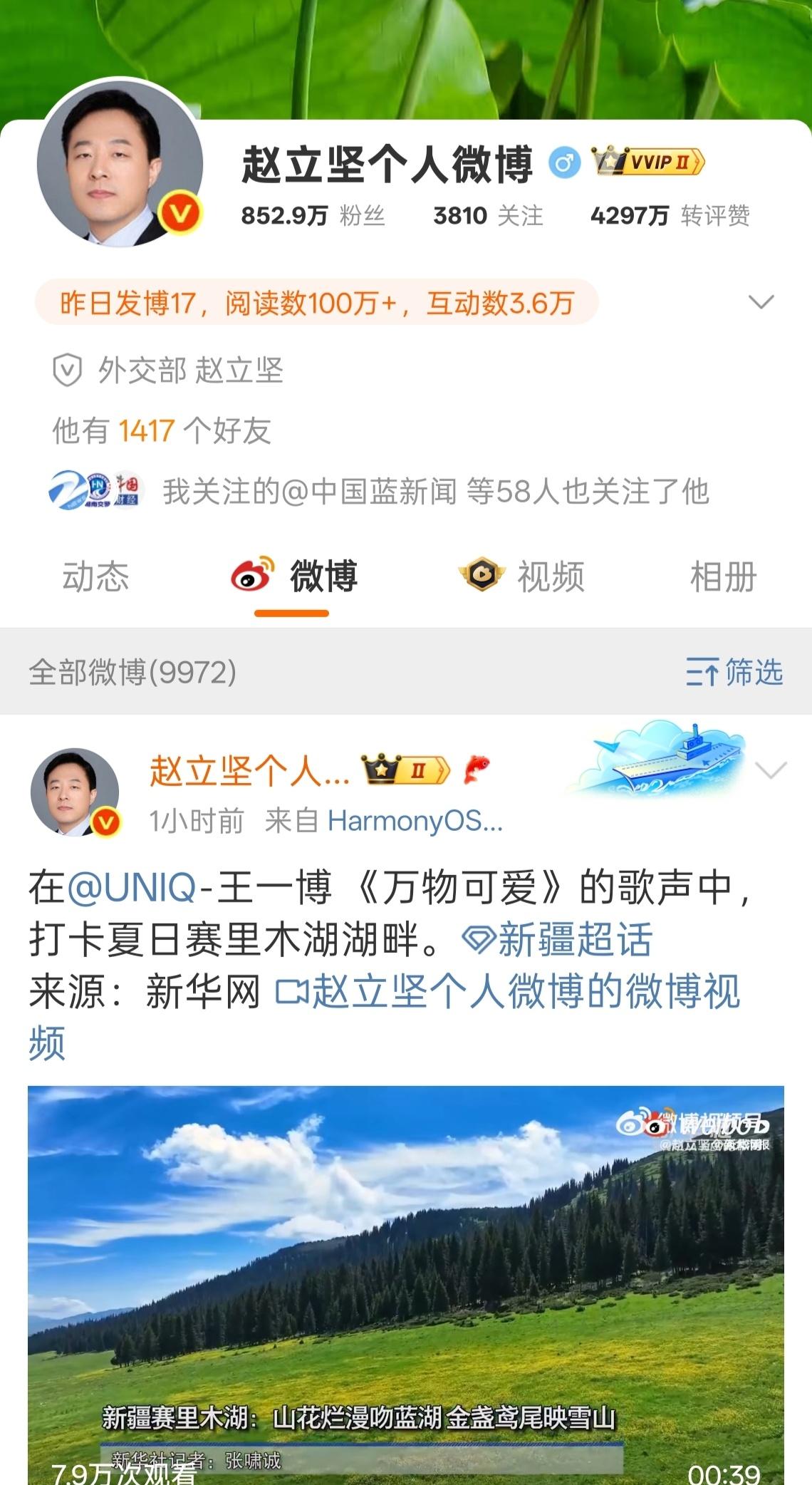Tap the HarmonyOS source link
The width and height of the screenshot is (812, 1485).
coord(415,821)
